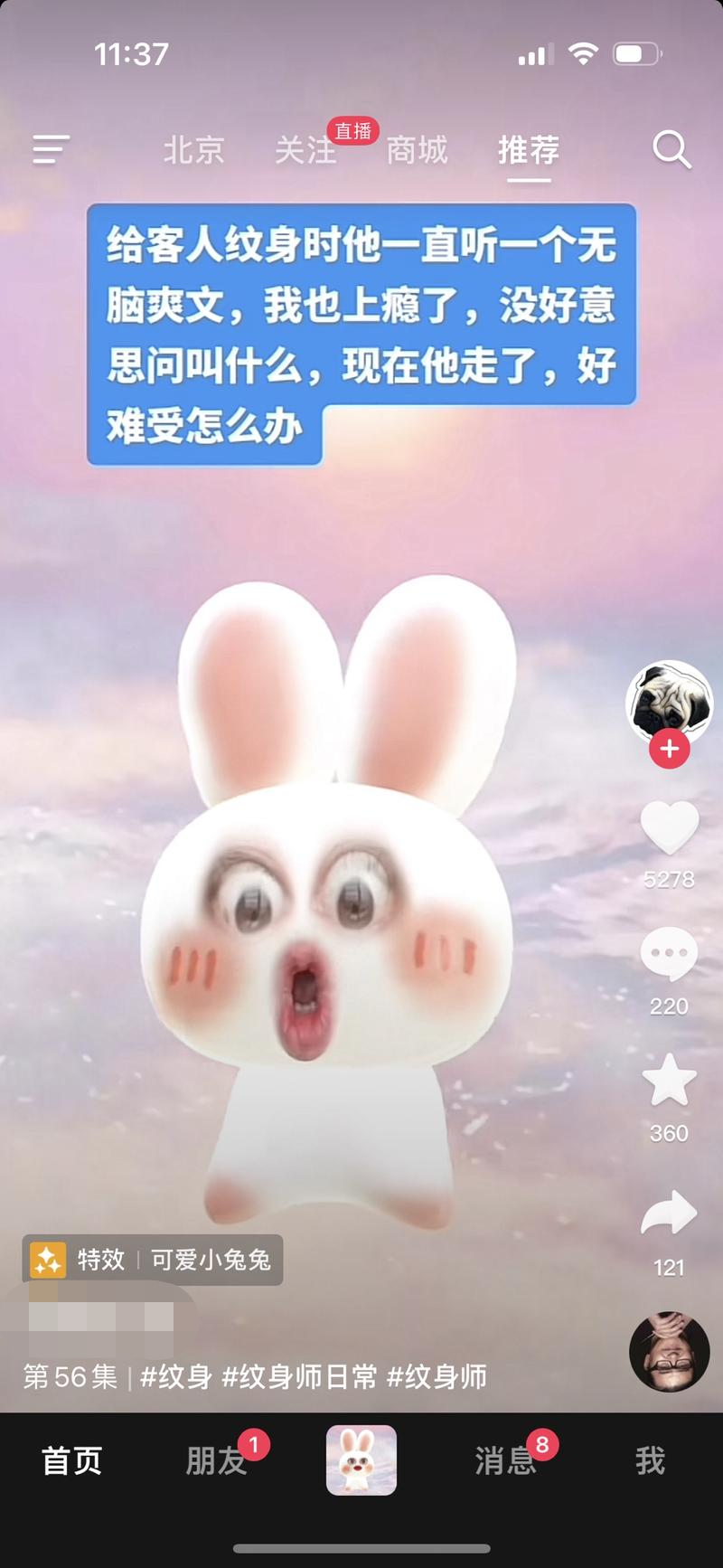Open the comments on this video
The width and height of the screenshot is (723, 1568).
coord(669,955)
